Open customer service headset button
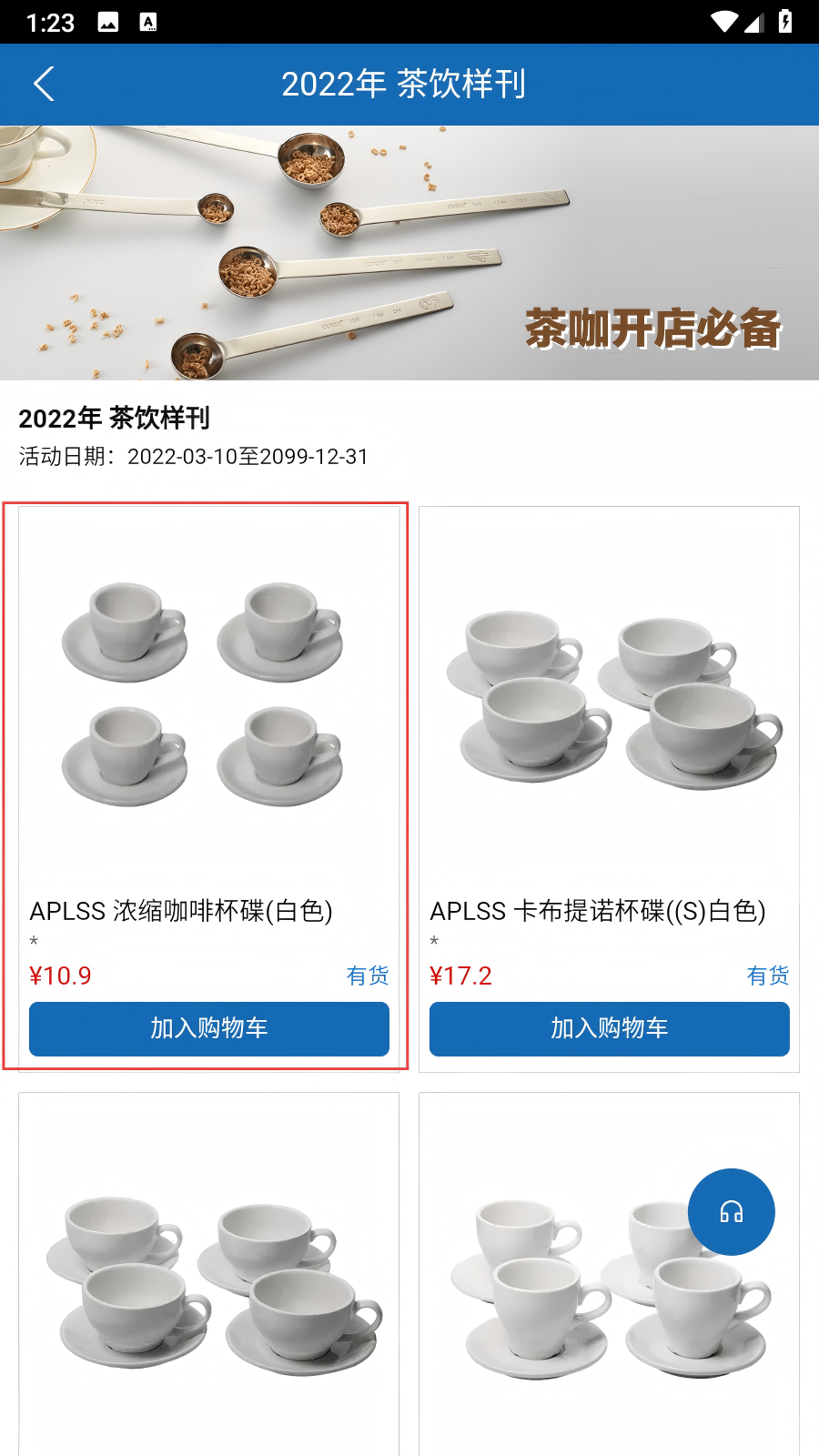The height and width of the screenshot is (1456, 819). pyautogui.click(x=731, y=1211)
